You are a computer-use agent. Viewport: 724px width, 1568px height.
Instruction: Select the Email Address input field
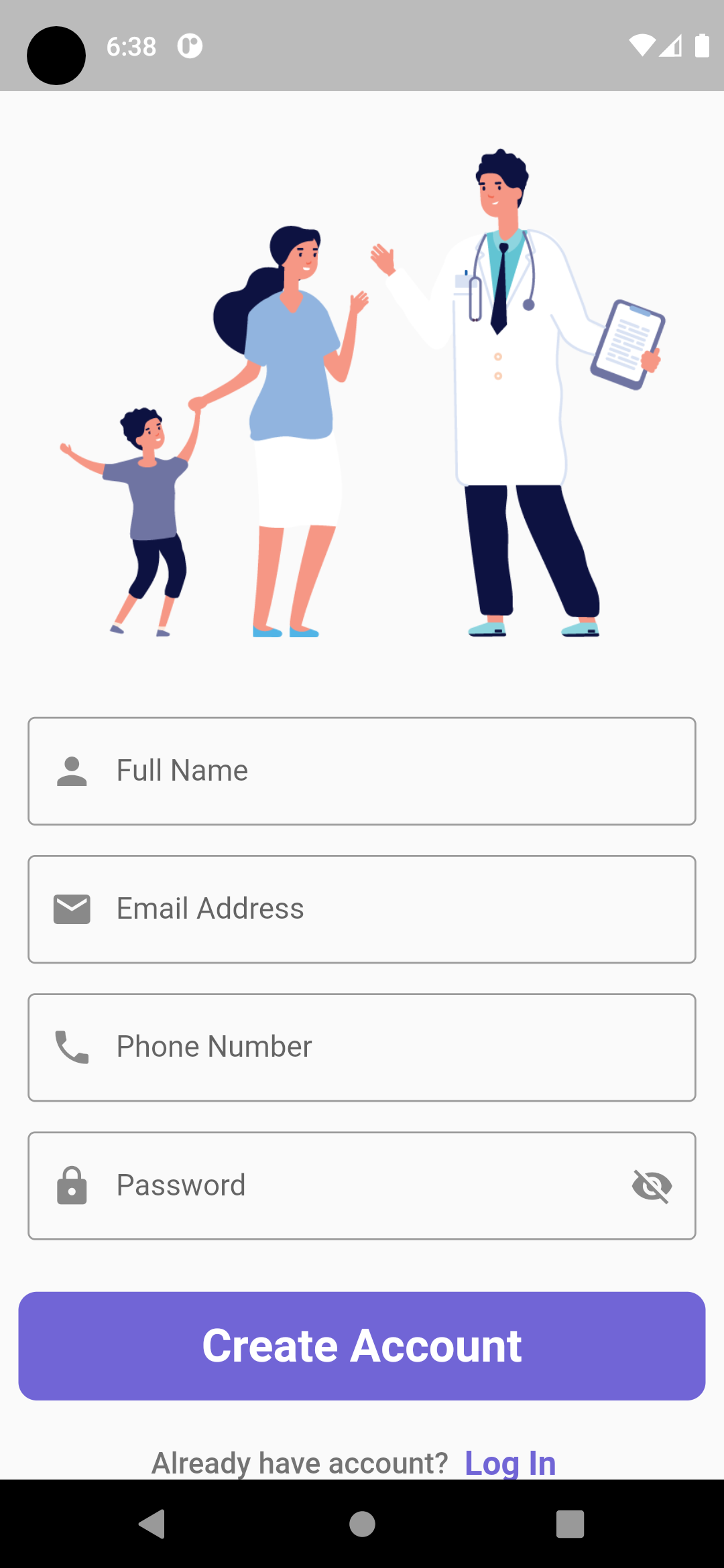(362, 909)
